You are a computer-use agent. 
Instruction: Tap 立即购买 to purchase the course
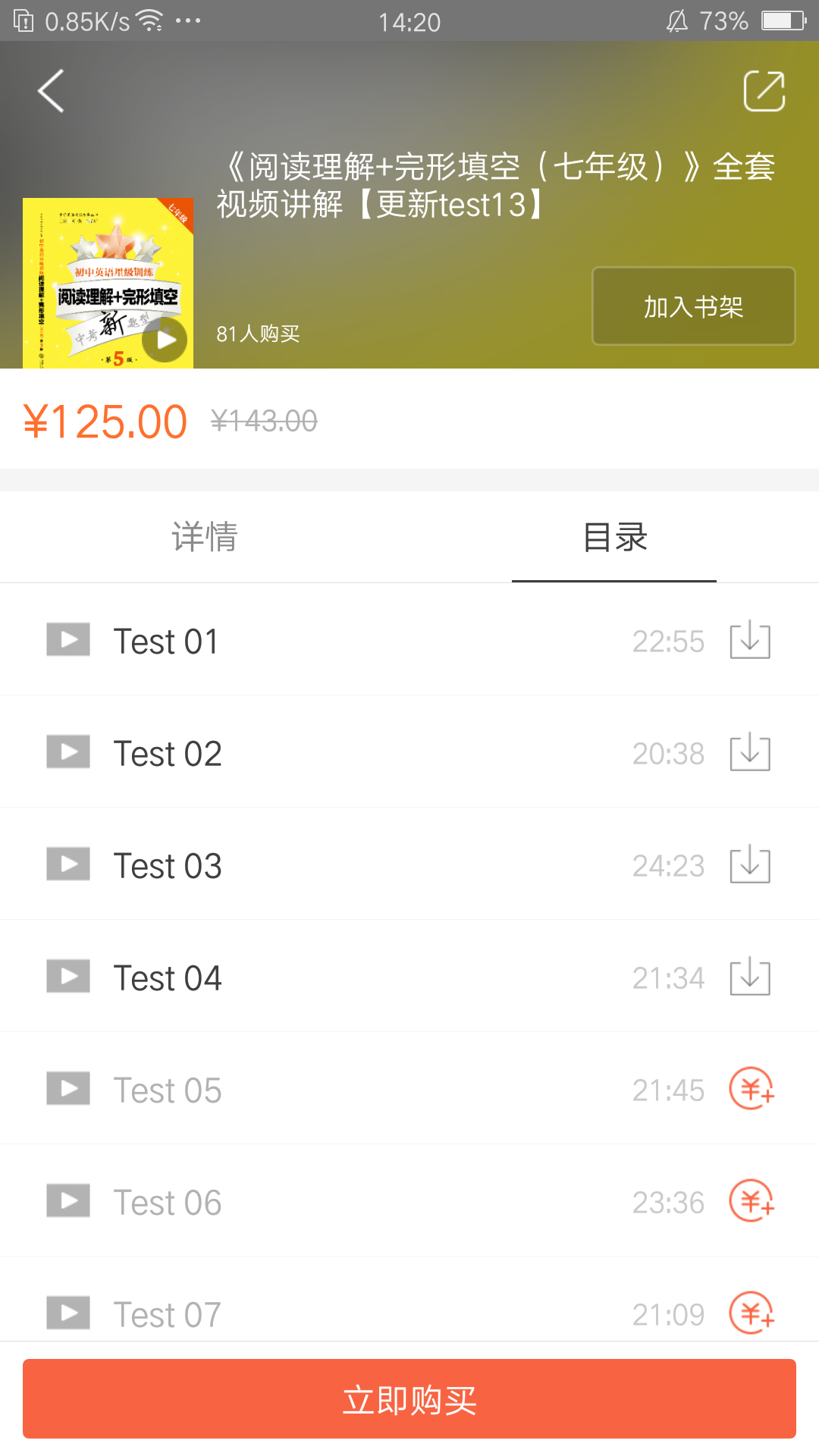[409, 1398]
